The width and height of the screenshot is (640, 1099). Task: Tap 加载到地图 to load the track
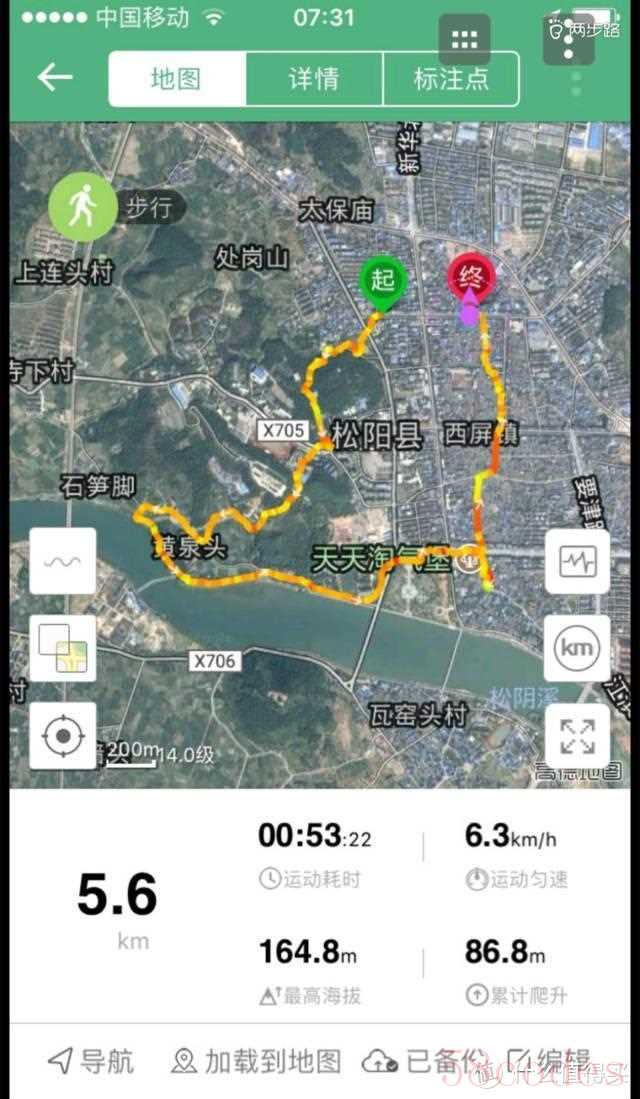click(256, 1061)
